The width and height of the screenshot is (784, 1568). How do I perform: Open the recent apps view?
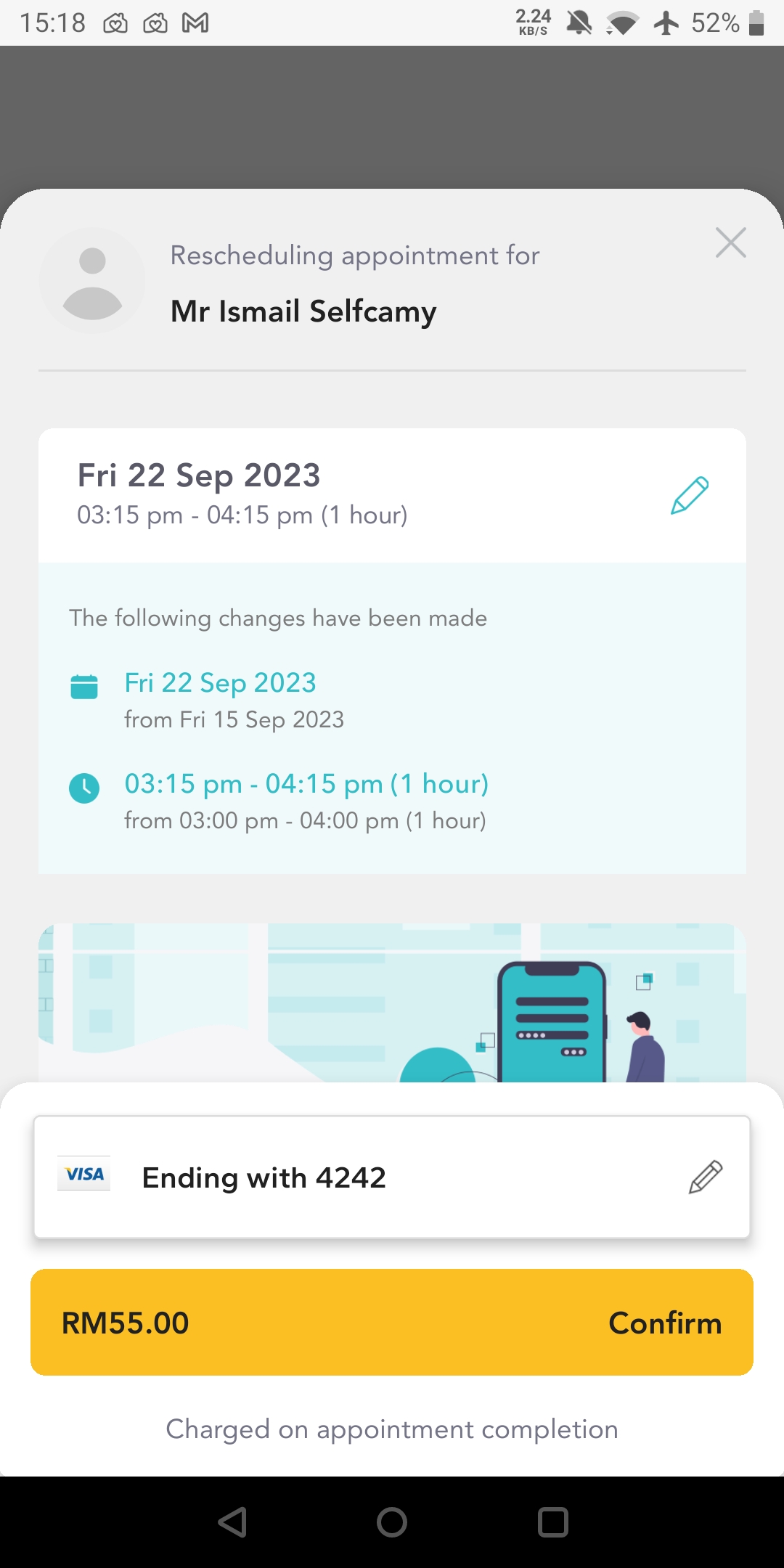point(552,1522)
